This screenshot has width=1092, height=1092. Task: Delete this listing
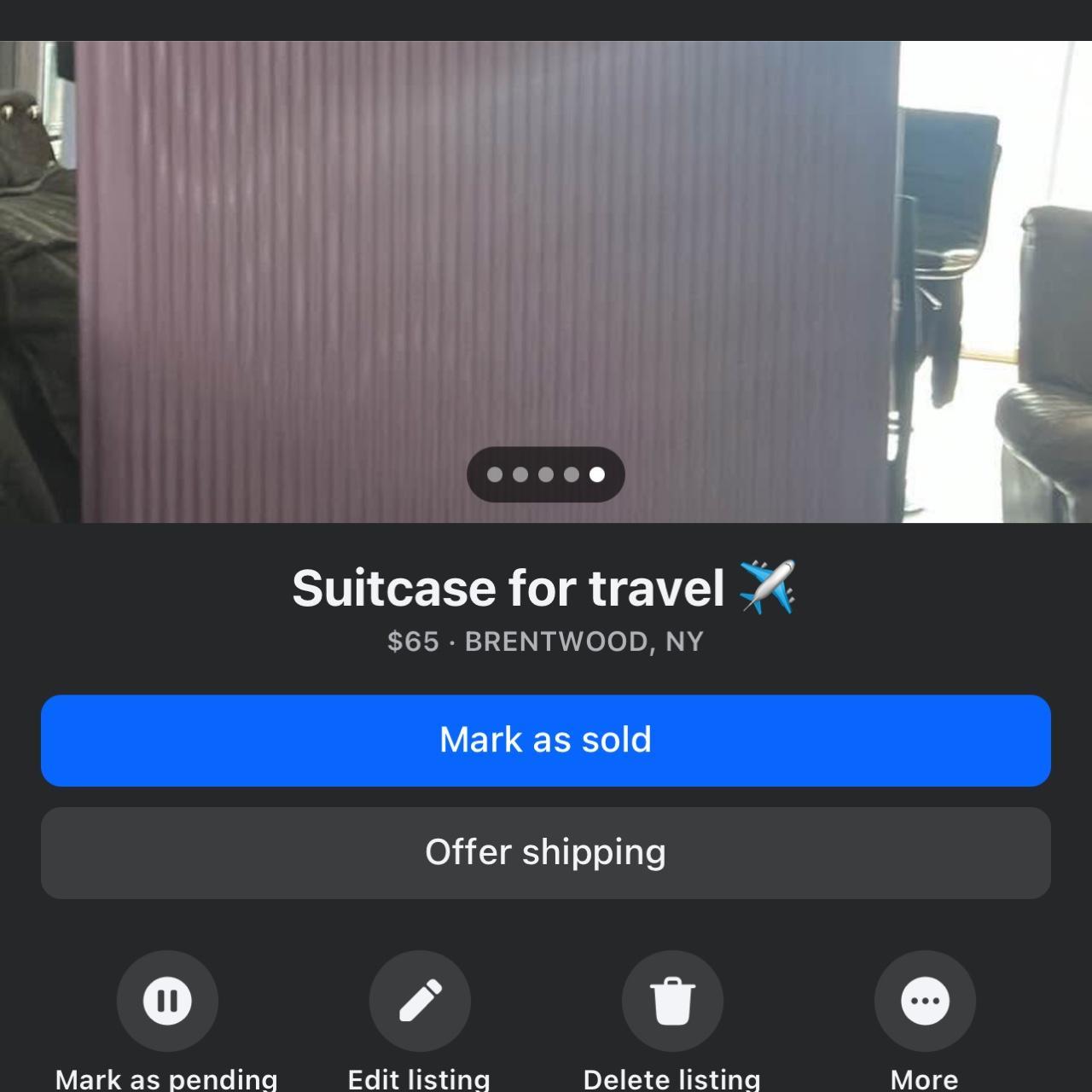coord(672,1000)
